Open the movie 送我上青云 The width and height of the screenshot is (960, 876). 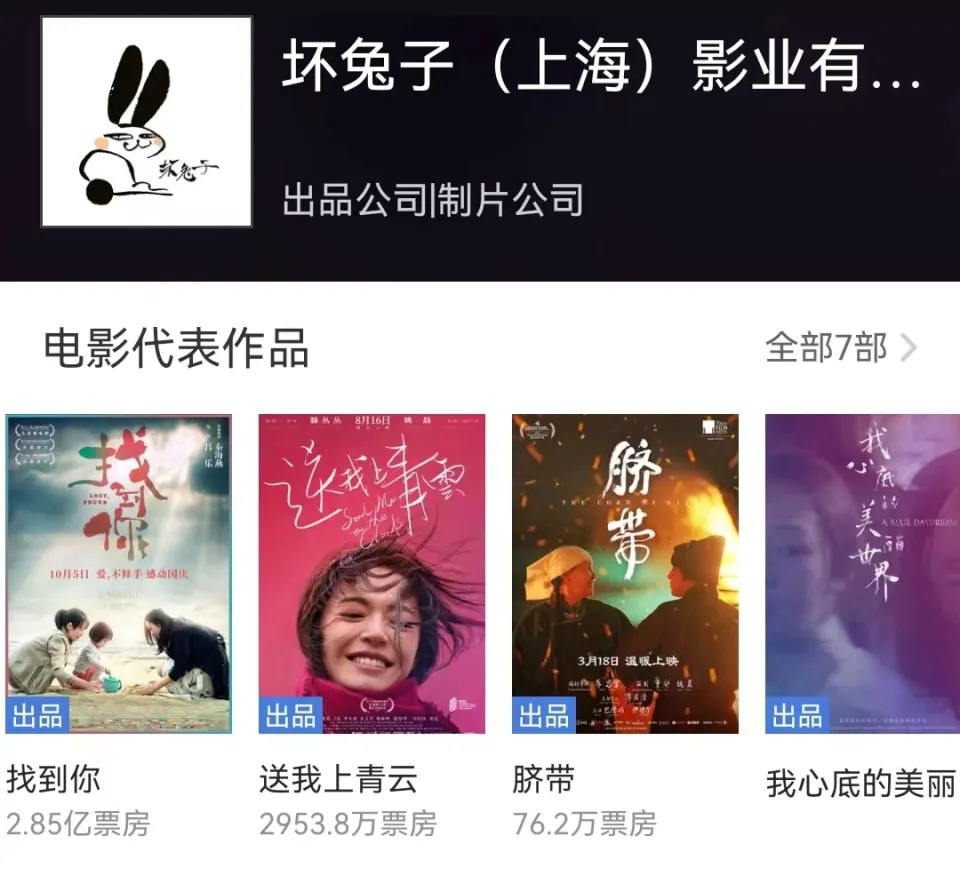coord(371,573)
